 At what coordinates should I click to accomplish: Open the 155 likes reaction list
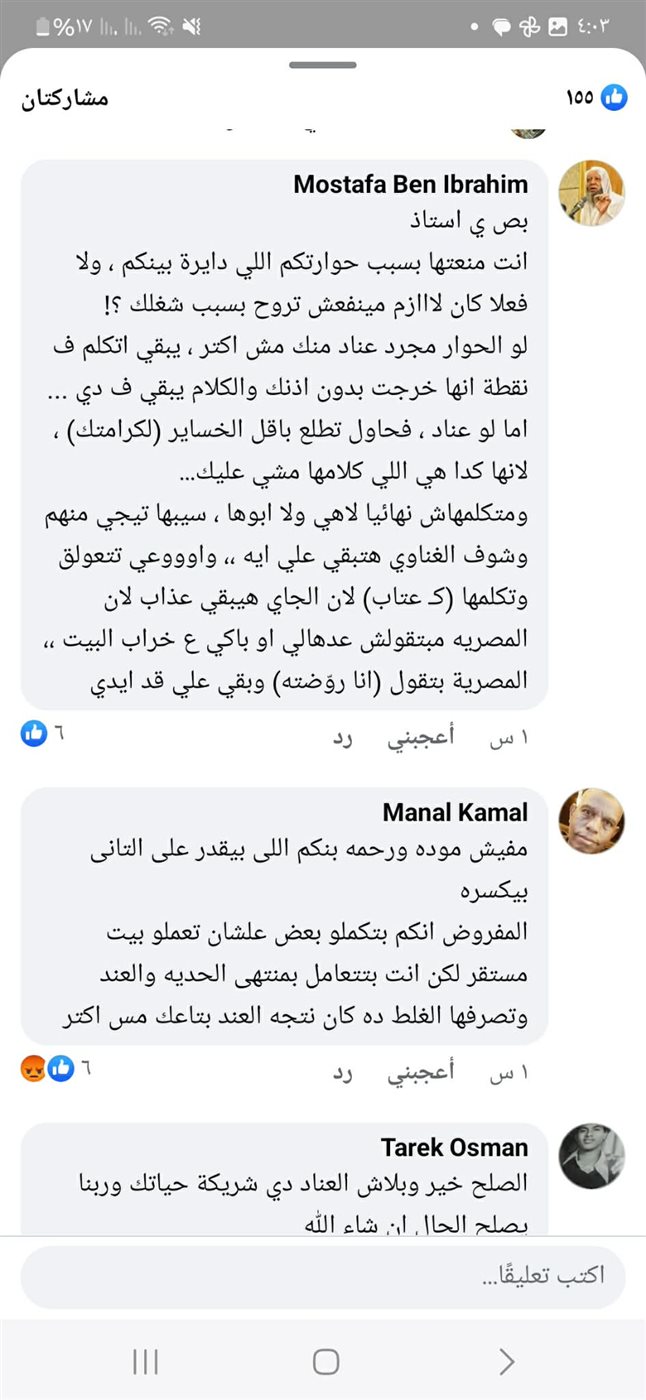click(596, 98)
